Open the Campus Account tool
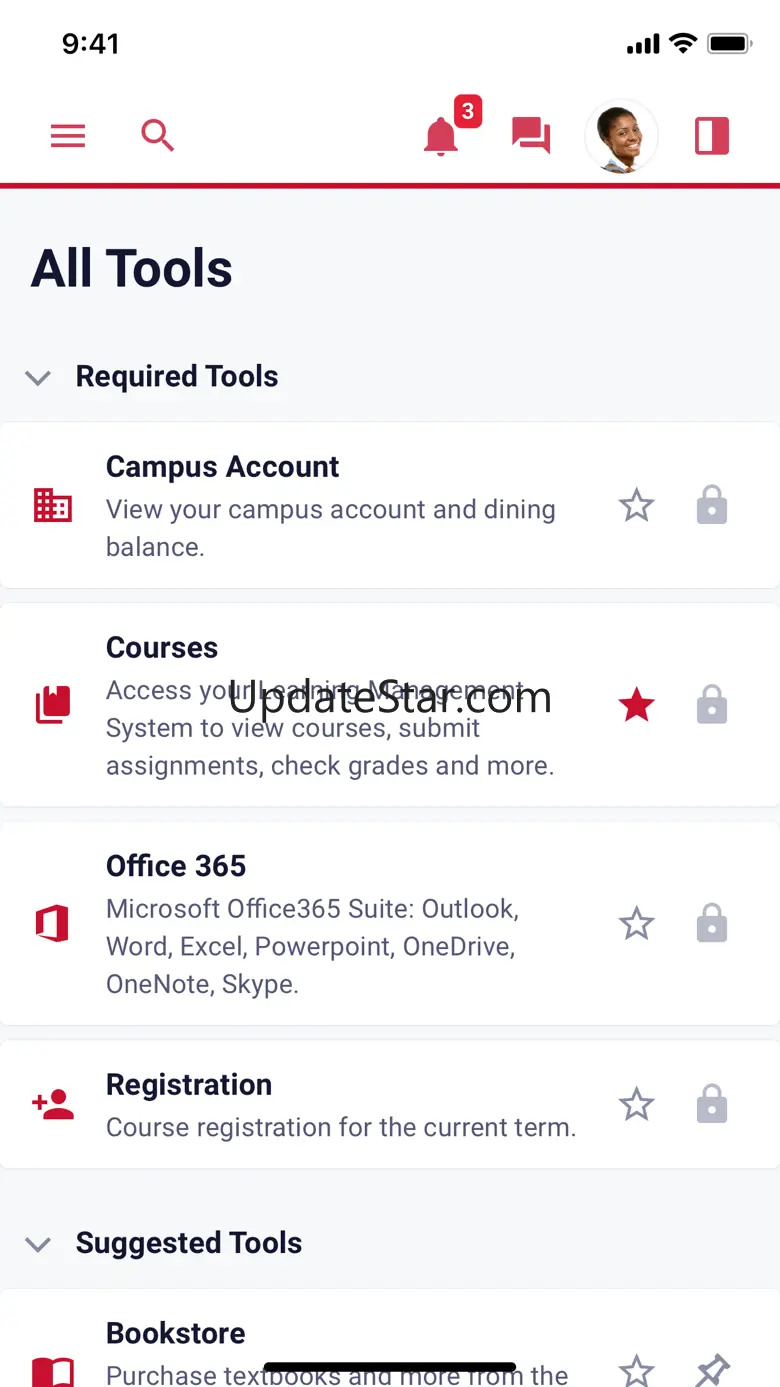Screen dimensions: 780x1387 (x=390, y=505)
